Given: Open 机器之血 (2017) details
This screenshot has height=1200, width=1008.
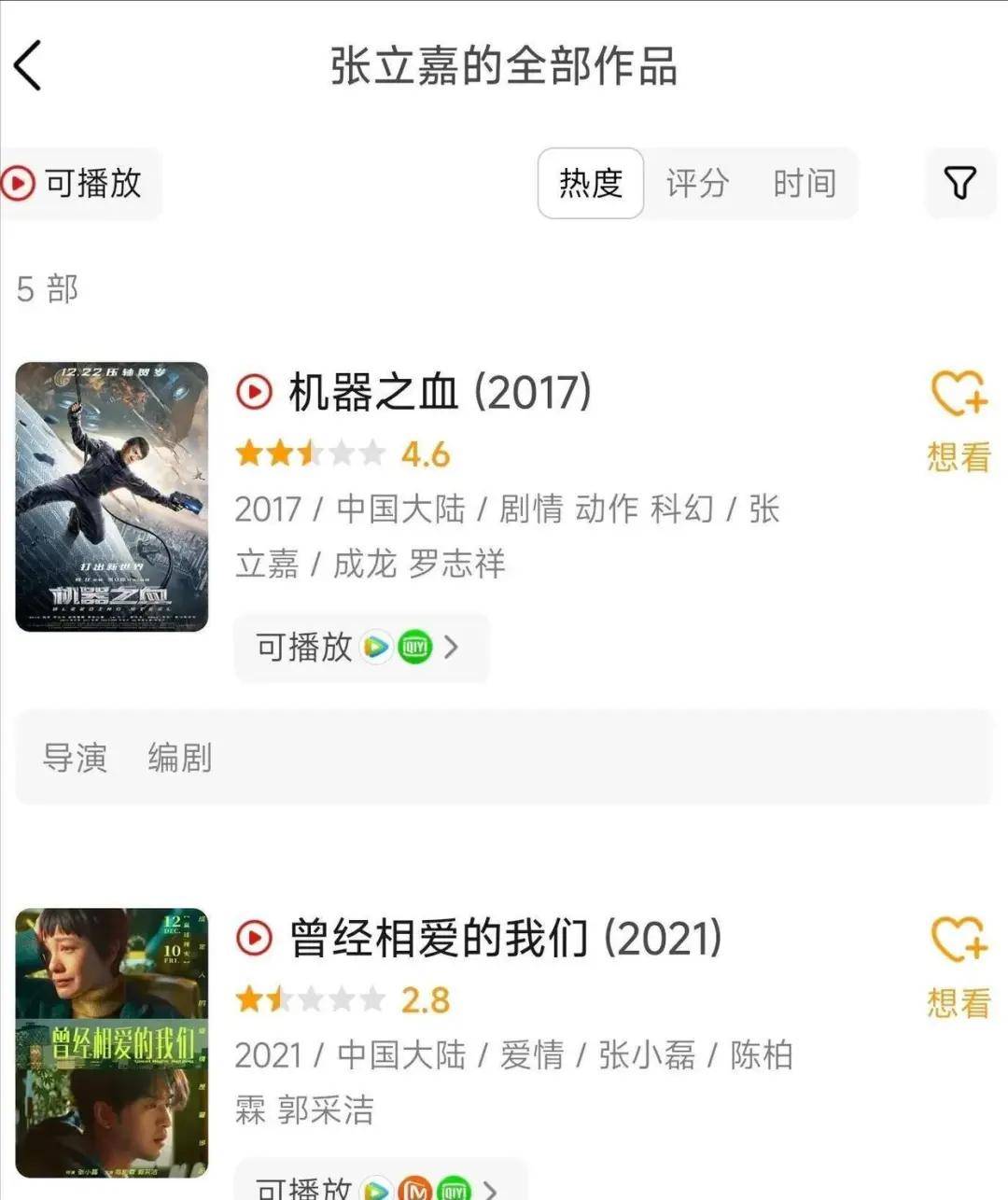Looking at the screenshot, I should pyautogui.click(x=439, y=392).
